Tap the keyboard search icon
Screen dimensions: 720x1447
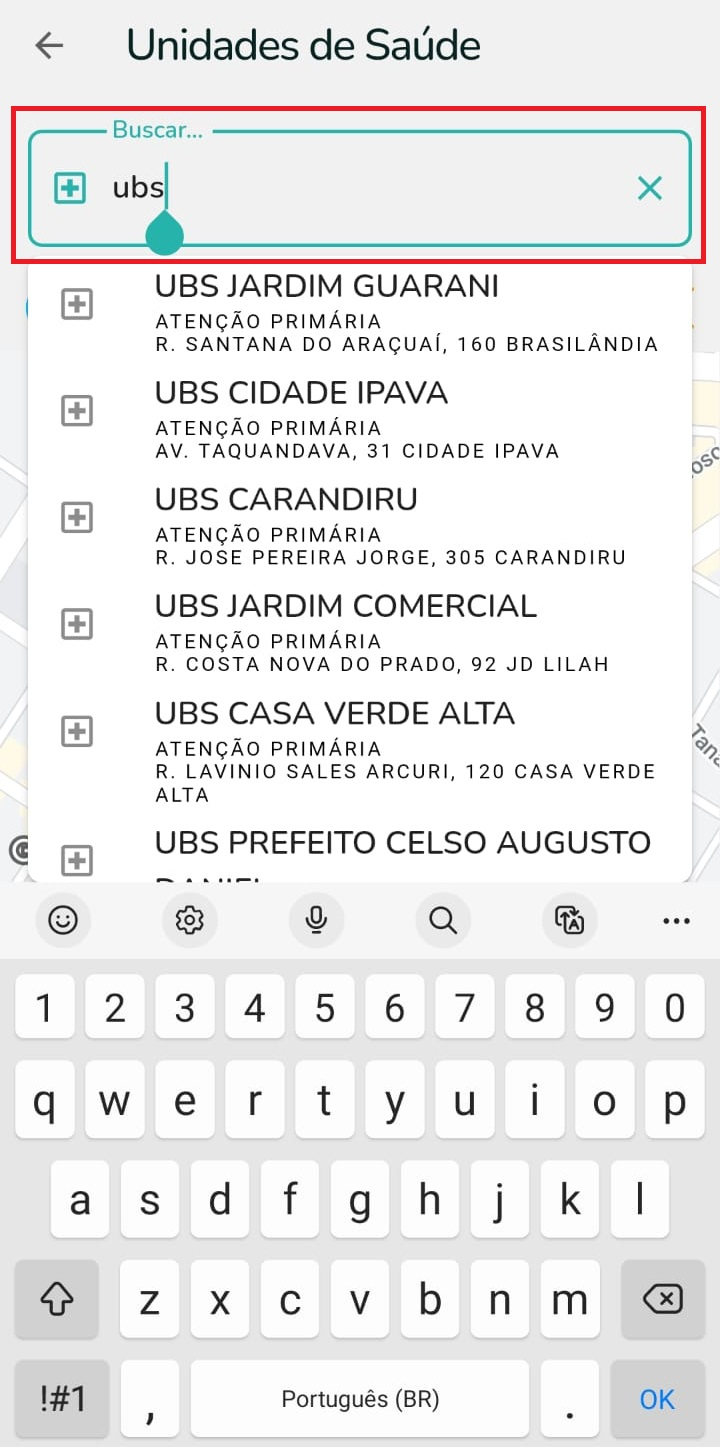(443, 920)
